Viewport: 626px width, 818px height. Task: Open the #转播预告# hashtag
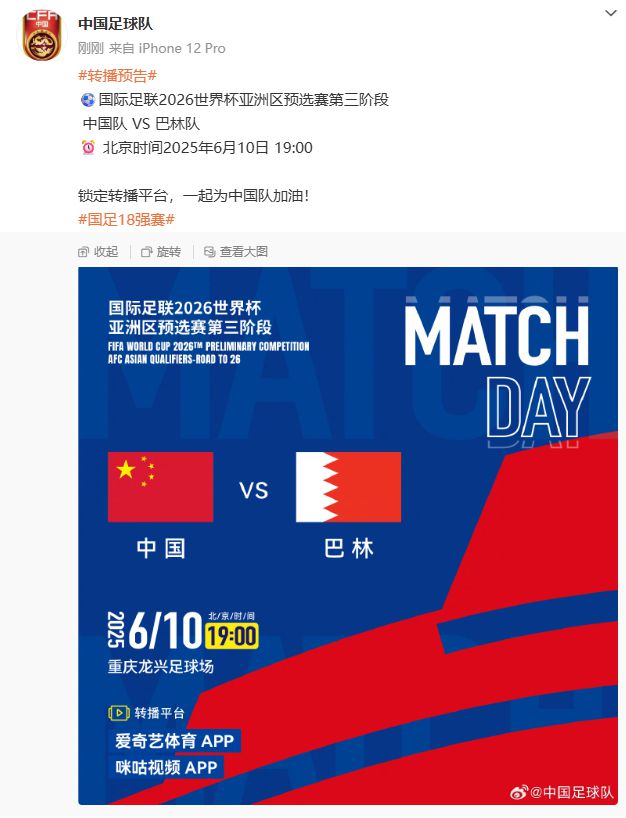[x=117, y=76]
